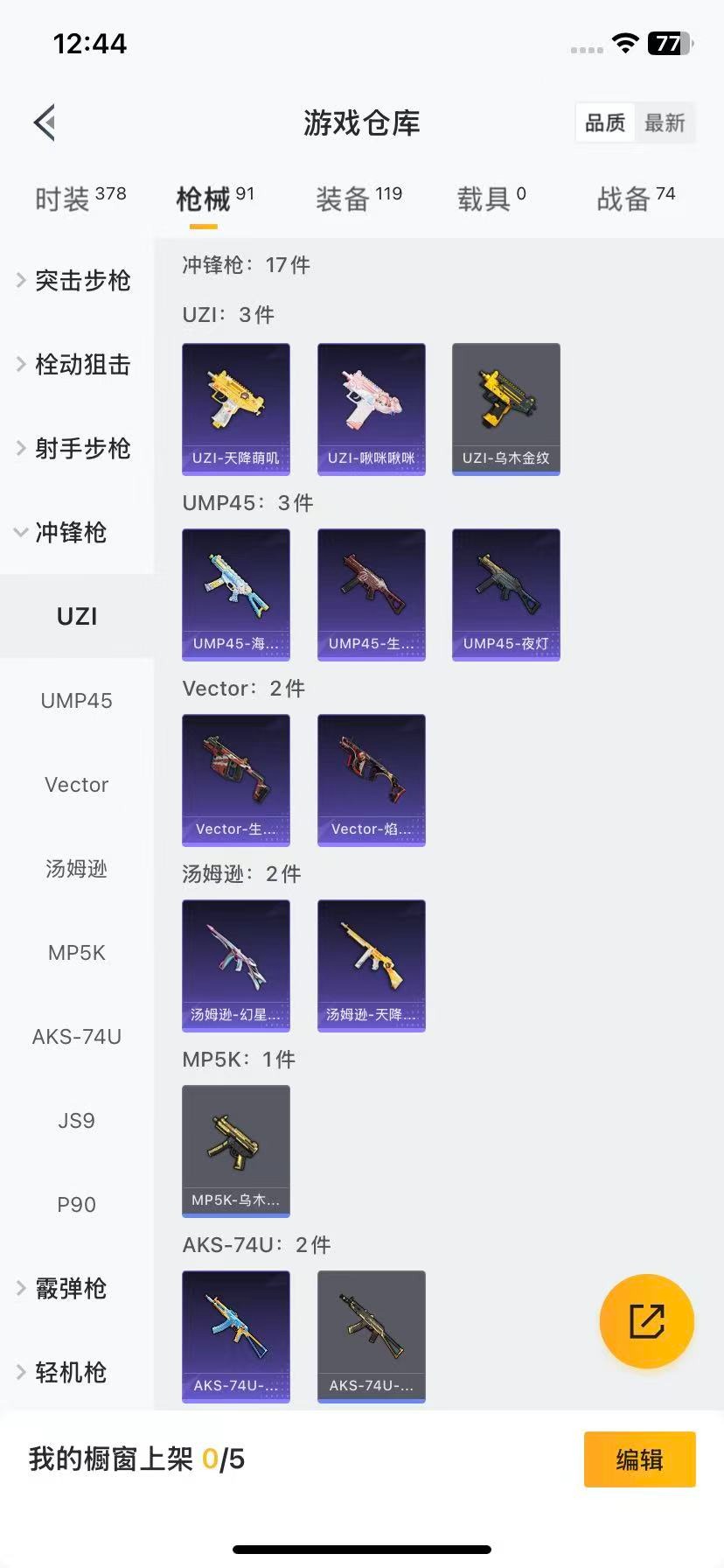The height and width of the screenshot is (1568, 724).
Task: Jump to 汤姆逊 in the sidebar
Action: tap(77, 868)
